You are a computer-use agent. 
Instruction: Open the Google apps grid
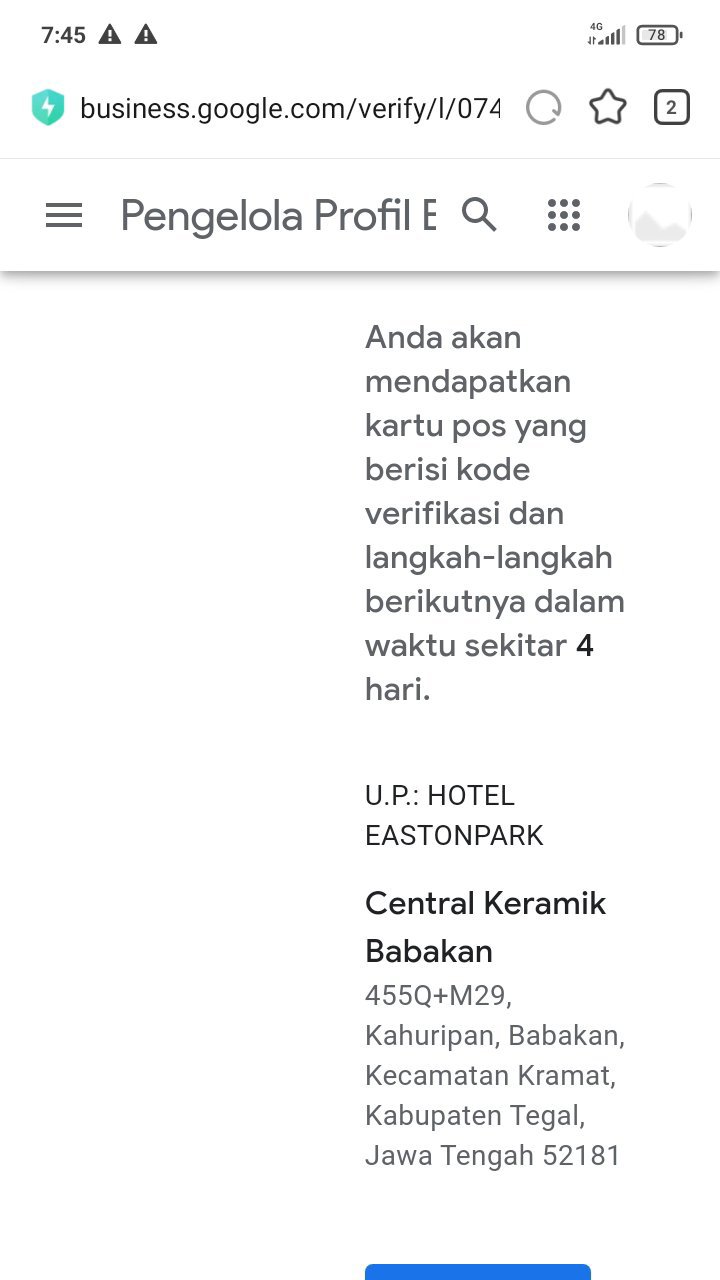tap(564, 215)
